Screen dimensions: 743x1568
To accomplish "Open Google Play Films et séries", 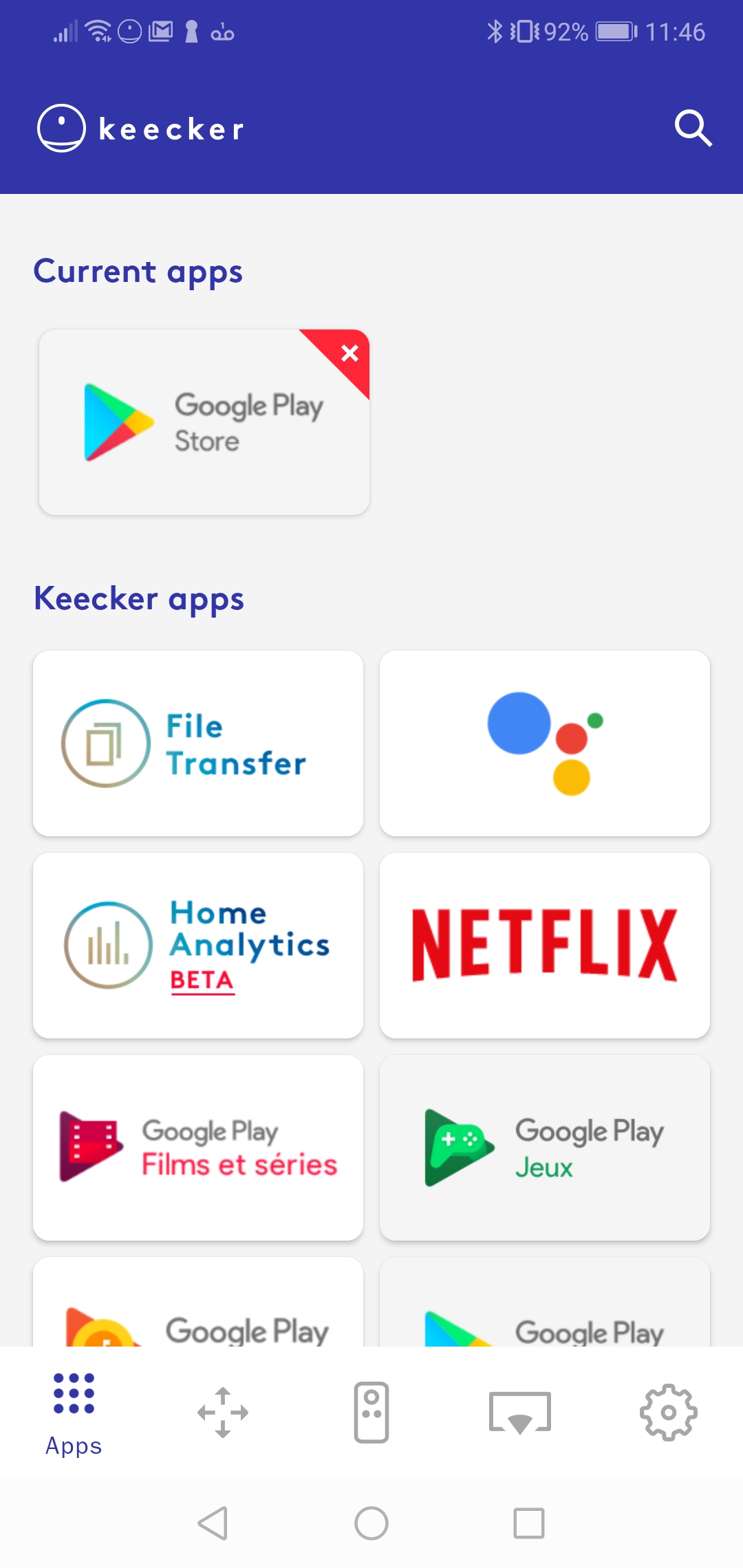I will pos(198,1148).
